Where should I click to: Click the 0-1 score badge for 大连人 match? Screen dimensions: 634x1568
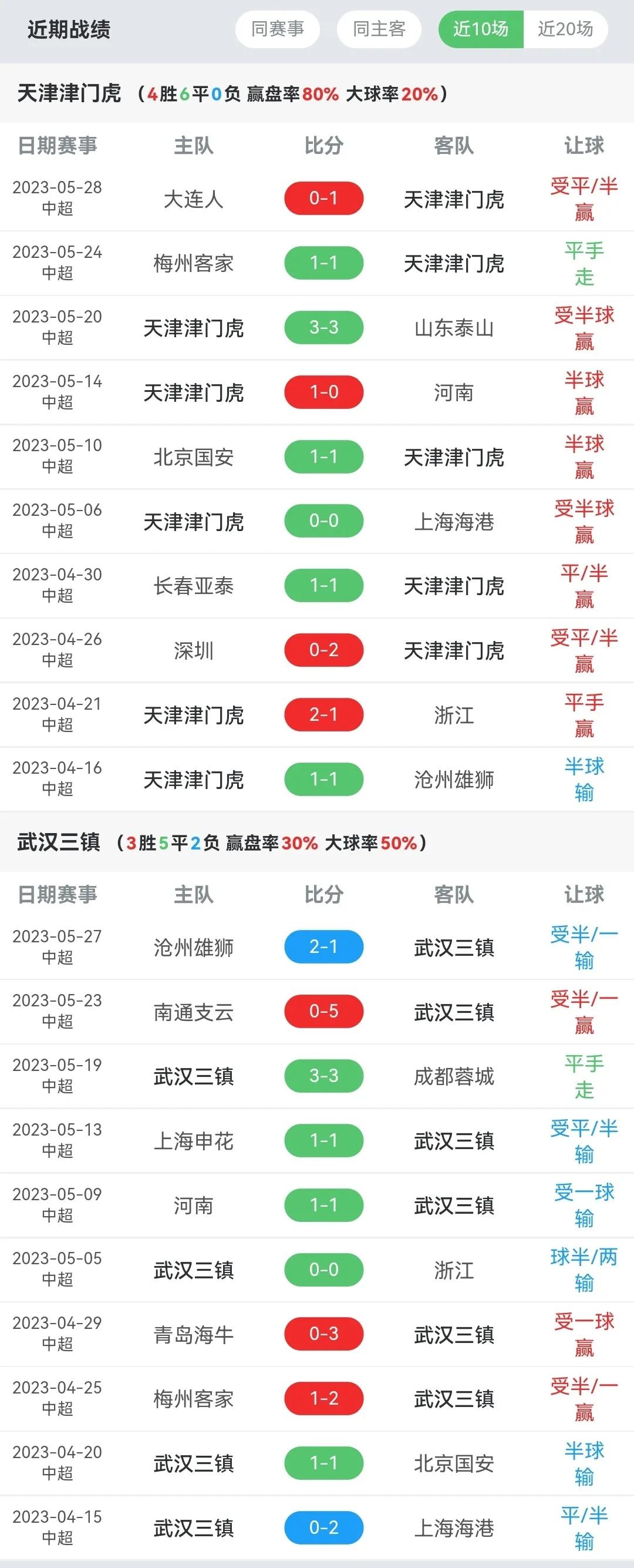(324, 198)
